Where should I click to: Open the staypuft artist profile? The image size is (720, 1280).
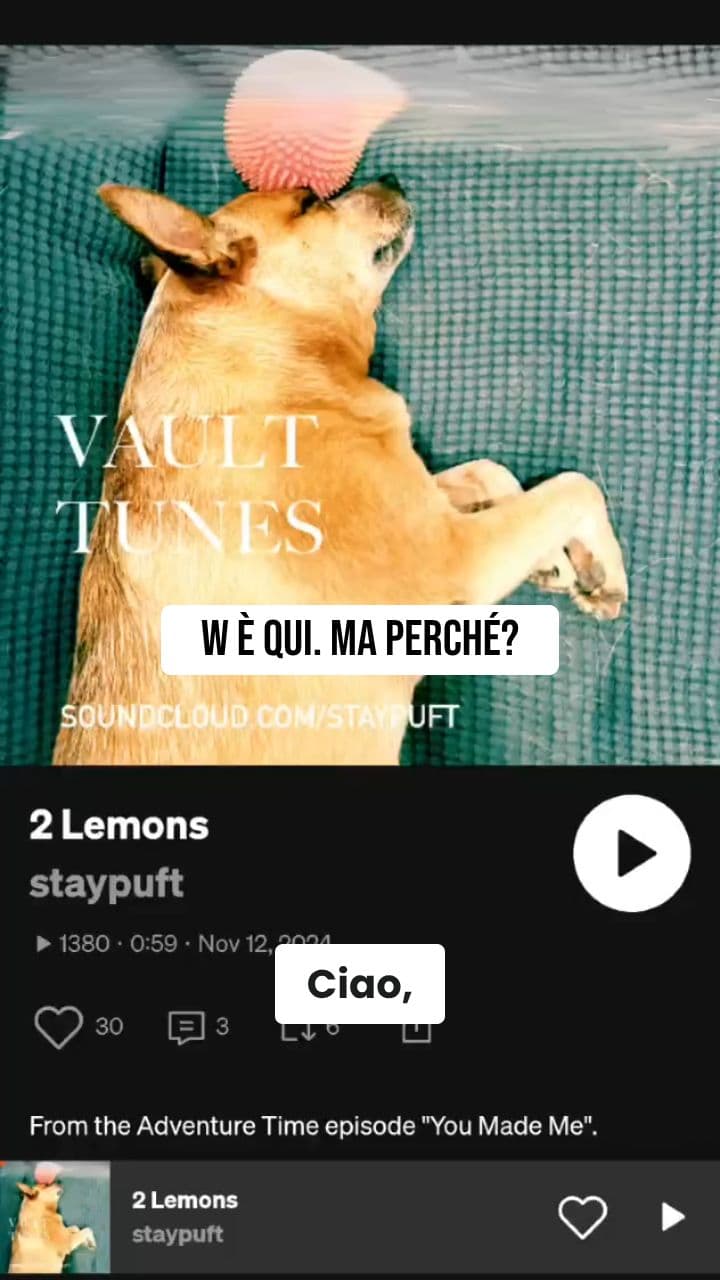click(106, 883)
